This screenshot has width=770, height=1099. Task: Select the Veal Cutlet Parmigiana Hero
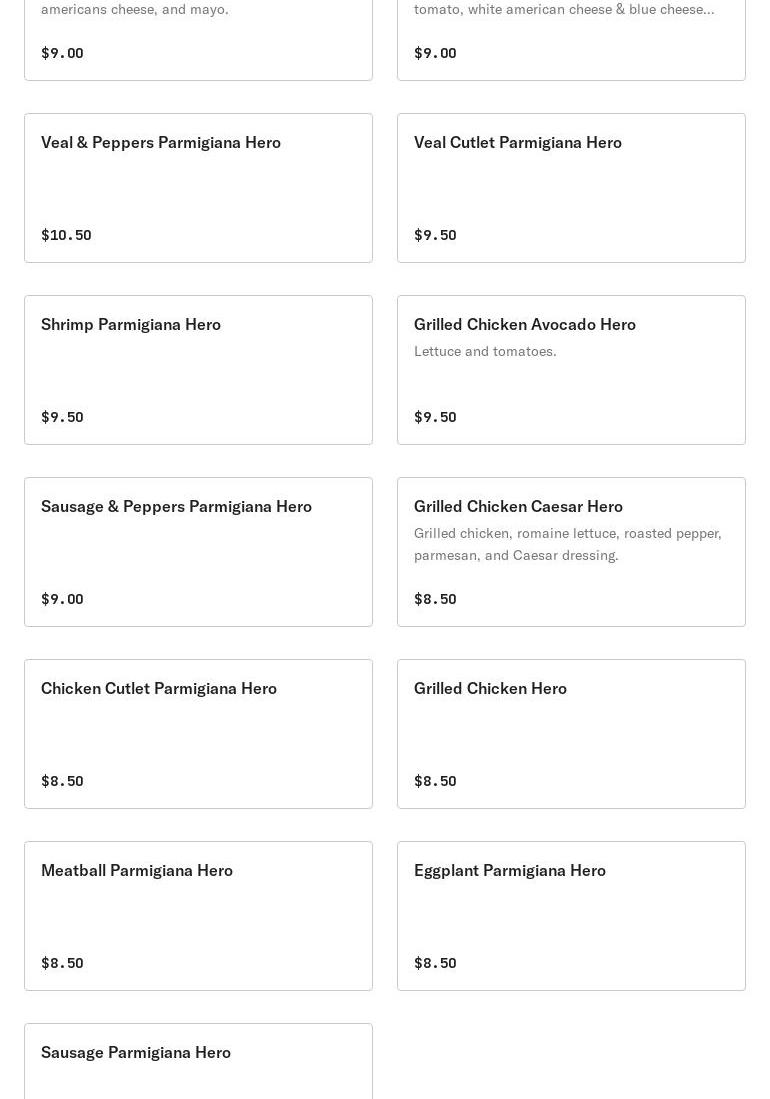(x=571, y=188)
